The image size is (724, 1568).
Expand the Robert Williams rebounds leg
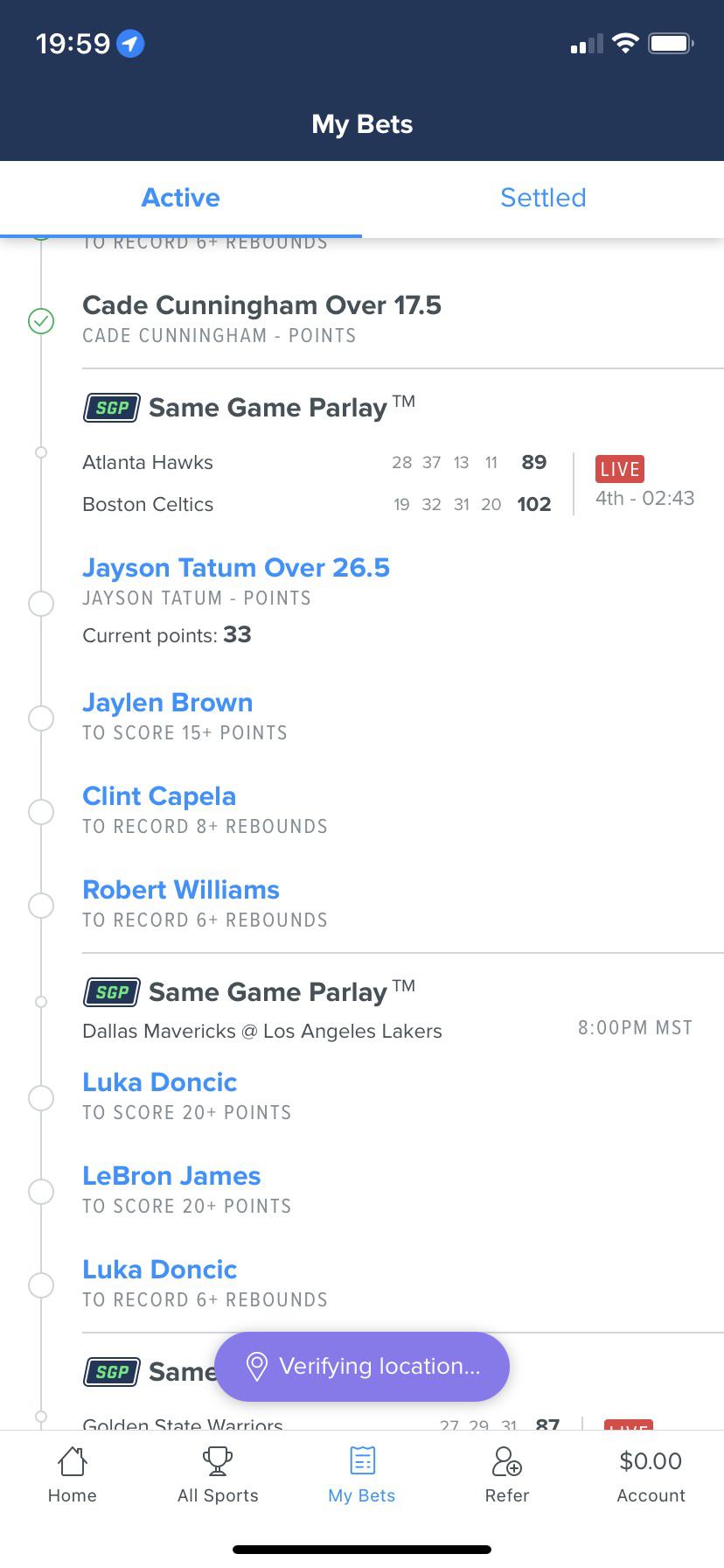(x=181, y=890)
